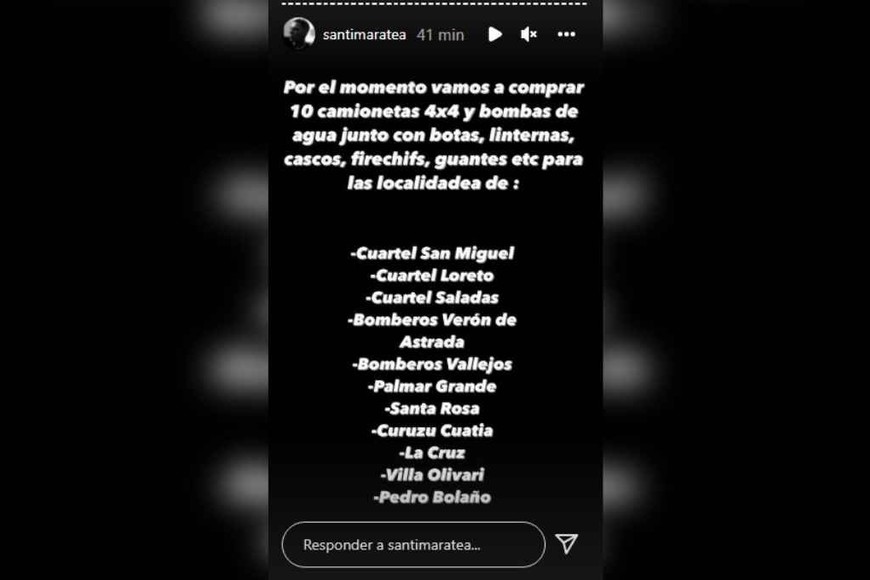The image size is (870, 580).
Task: Play the story
Action: 495,34
